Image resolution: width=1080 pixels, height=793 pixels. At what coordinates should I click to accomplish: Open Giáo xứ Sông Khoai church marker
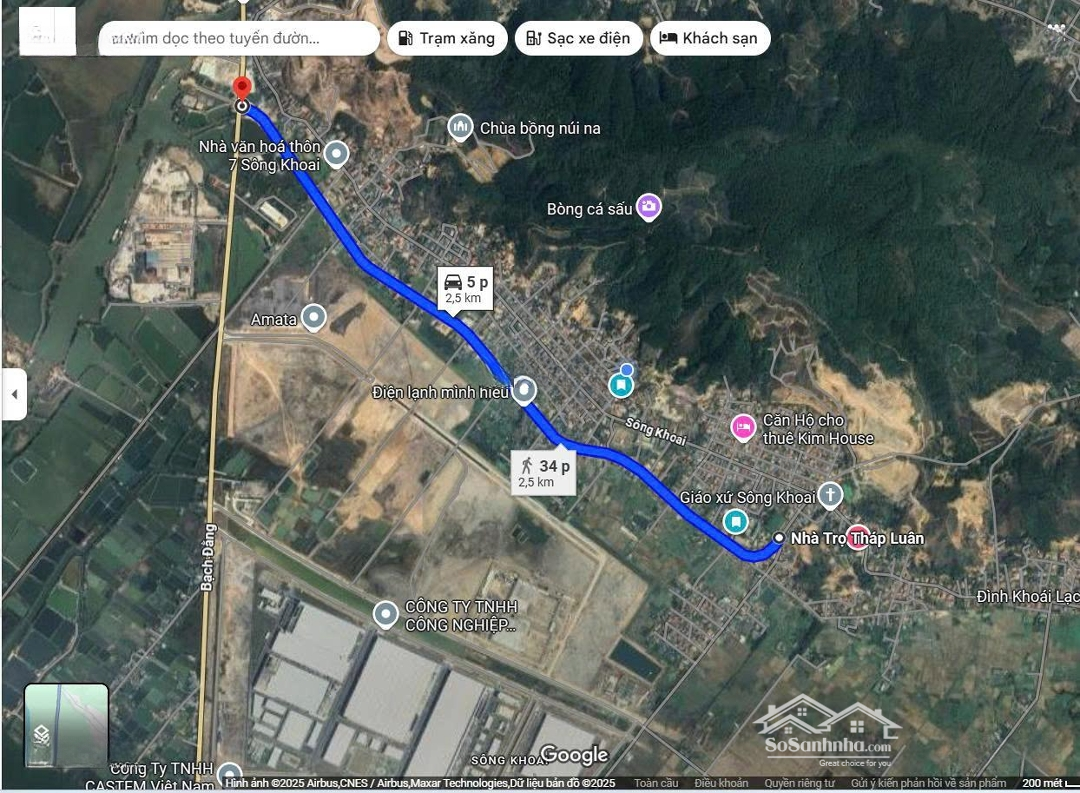830,494
